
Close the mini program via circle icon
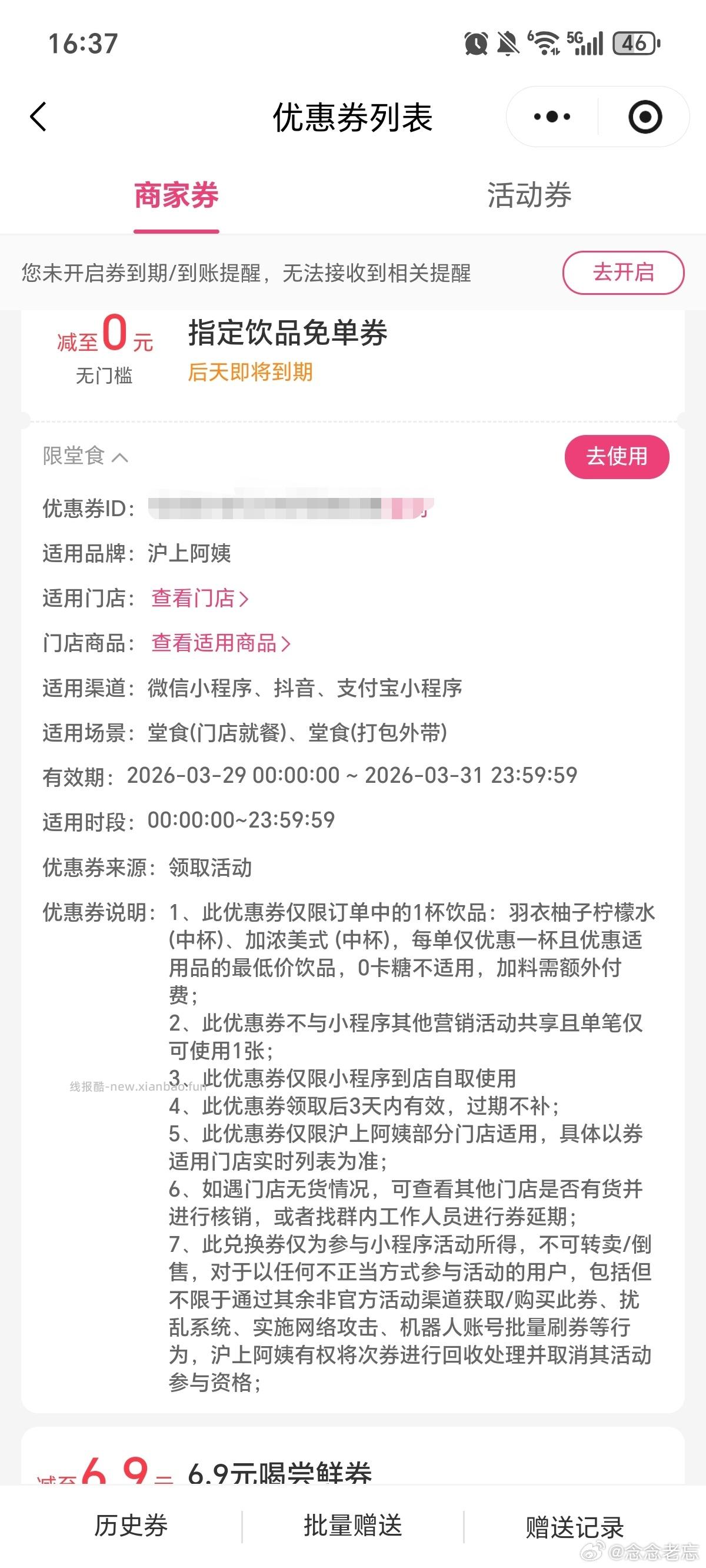645,117
